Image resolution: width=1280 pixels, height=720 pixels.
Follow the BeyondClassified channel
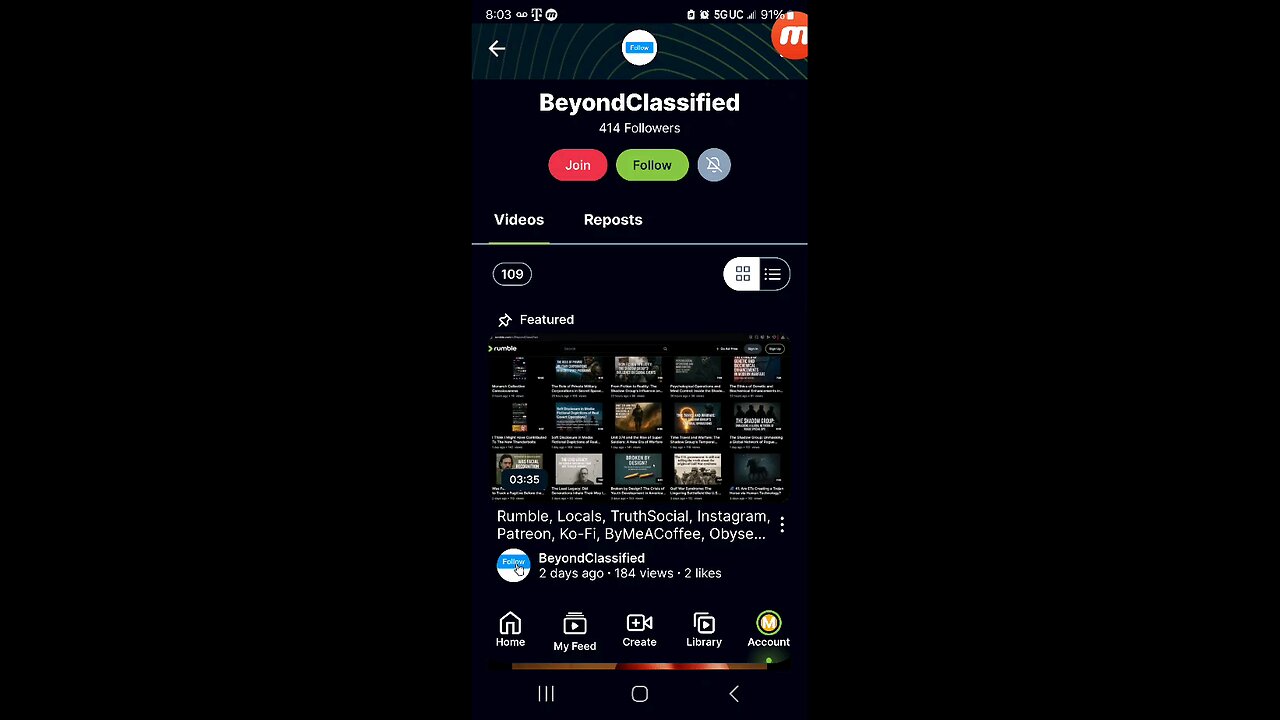coord(652,165)
